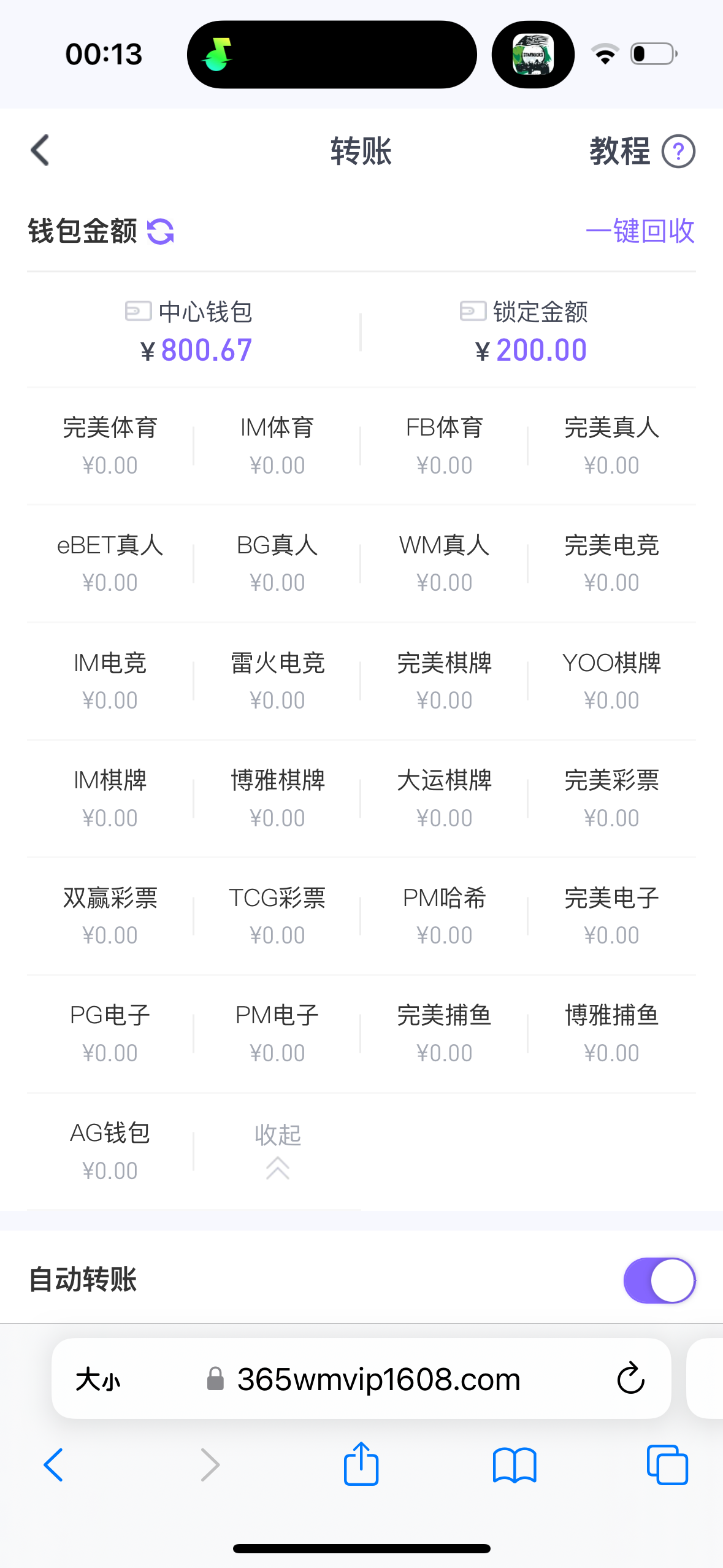Show all open Safari tabs
The height and width of the screenshot is (1568, 723).
667,1465
